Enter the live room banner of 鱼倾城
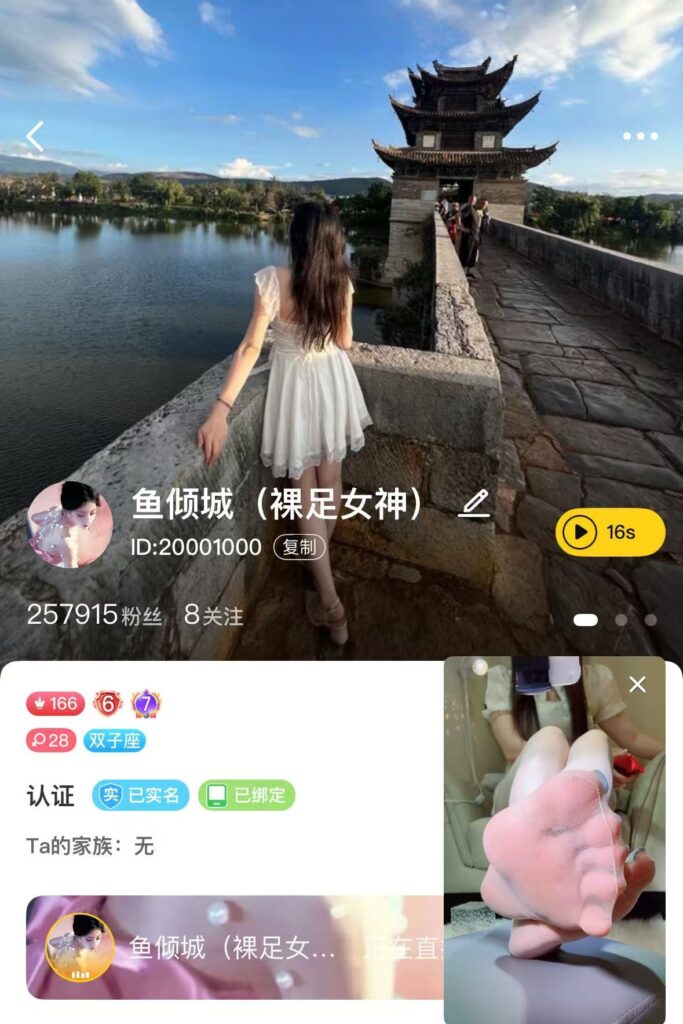683x1024 pixels. [235, 947]
